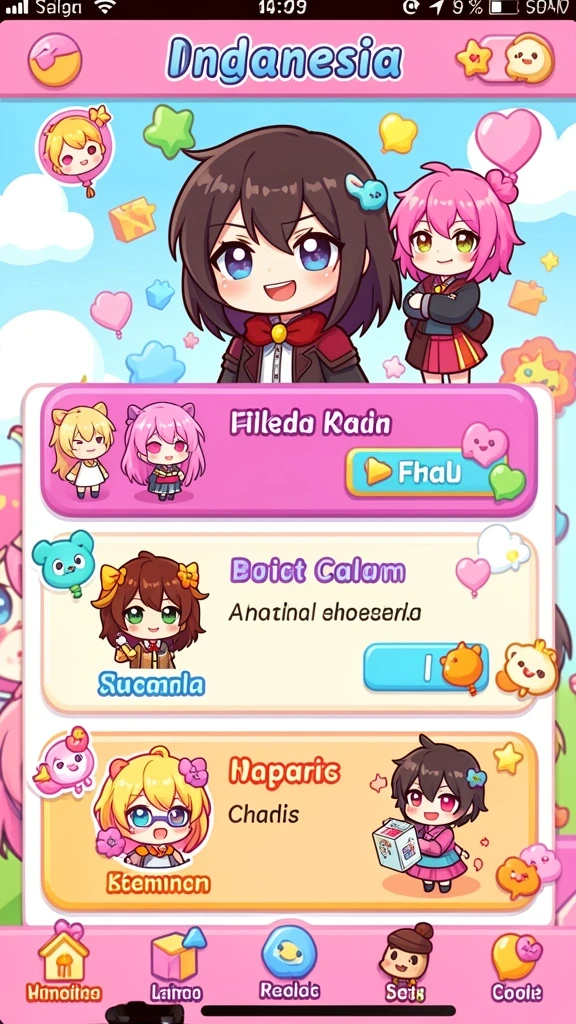Screen dimensions: 576x1024
Task: Open the Fileda Kadn card
Action: [289, 451]
